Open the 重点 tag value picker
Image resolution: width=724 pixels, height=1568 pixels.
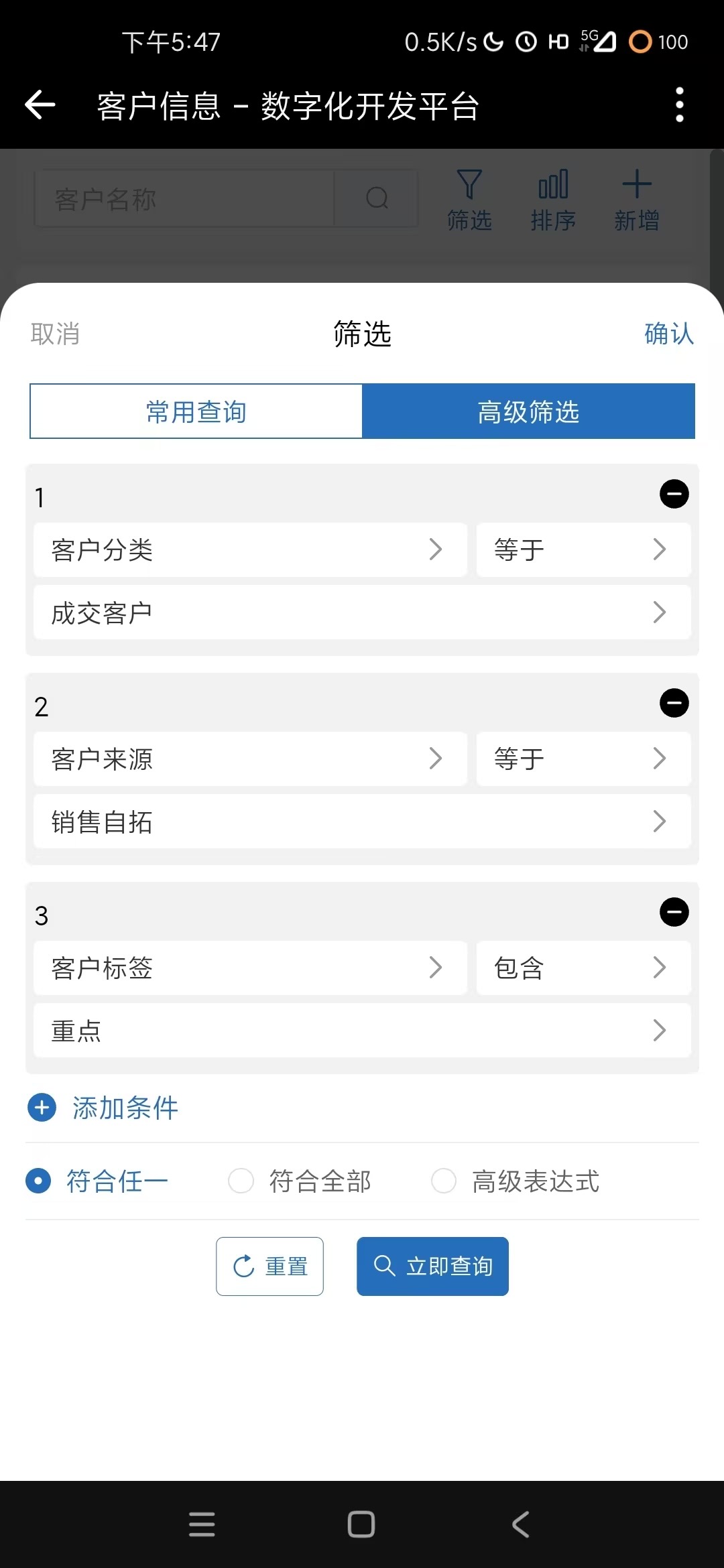click(362, 1031)
